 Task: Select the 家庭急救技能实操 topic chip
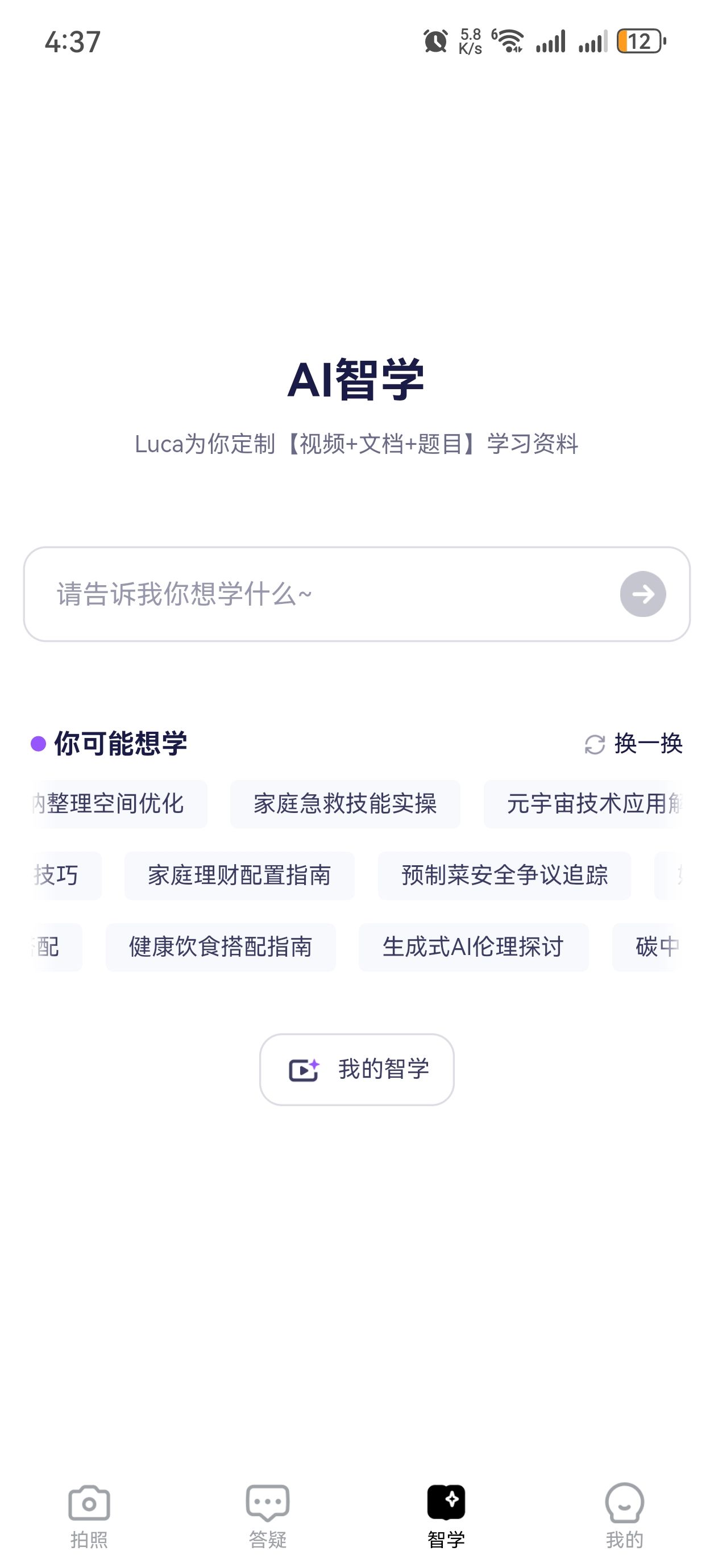[345, 803]
